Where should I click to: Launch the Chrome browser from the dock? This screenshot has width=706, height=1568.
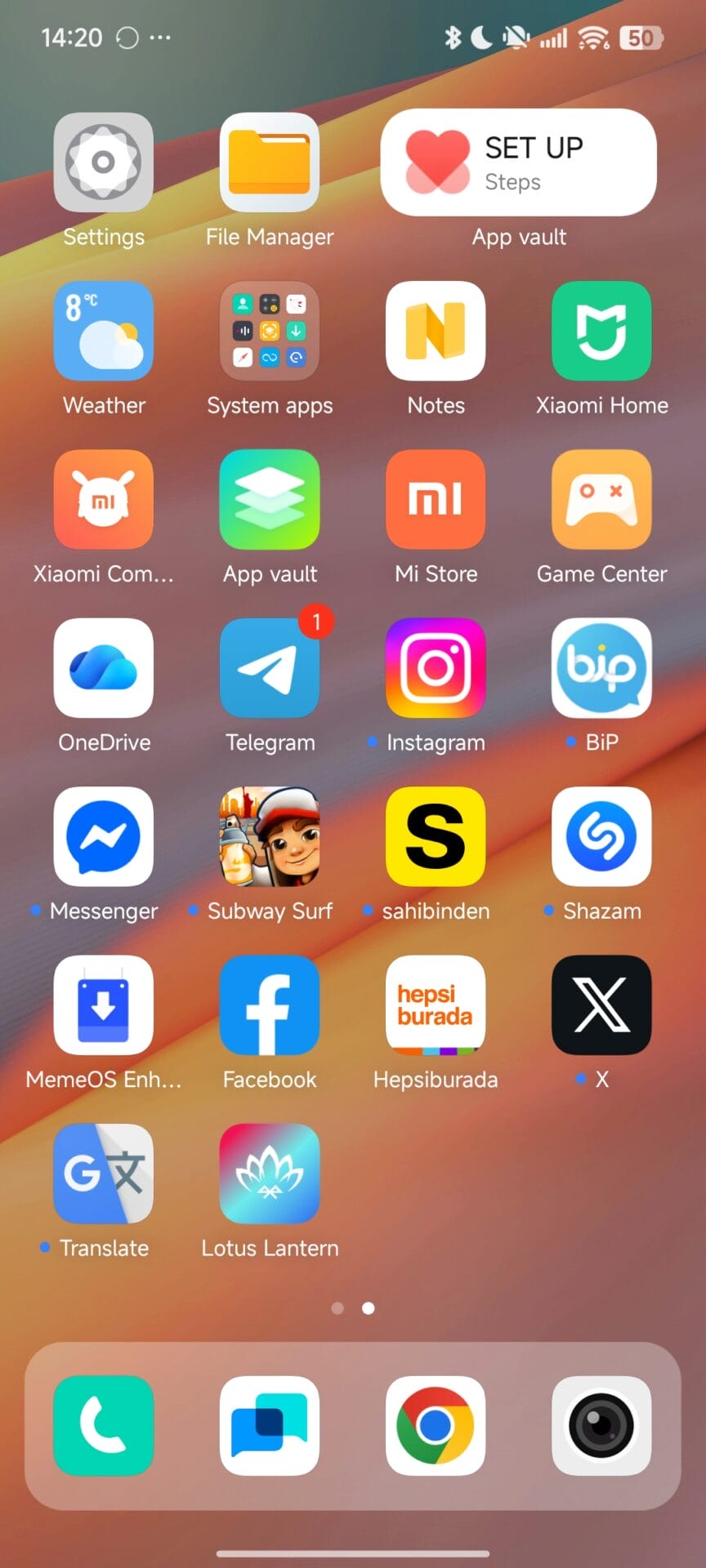click(x=436, y=1426)
